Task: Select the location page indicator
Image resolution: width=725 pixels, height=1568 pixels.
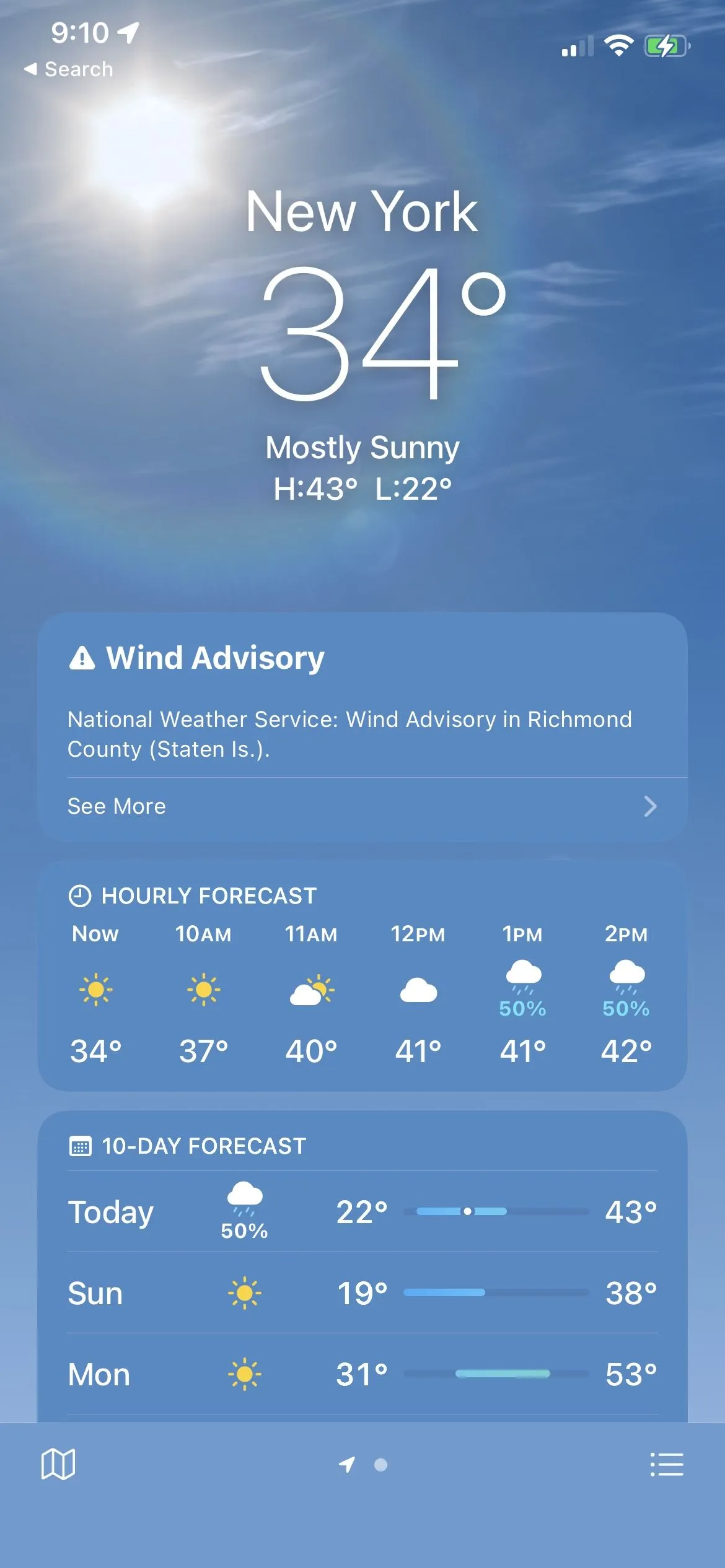Action: tap(347, 1465)
